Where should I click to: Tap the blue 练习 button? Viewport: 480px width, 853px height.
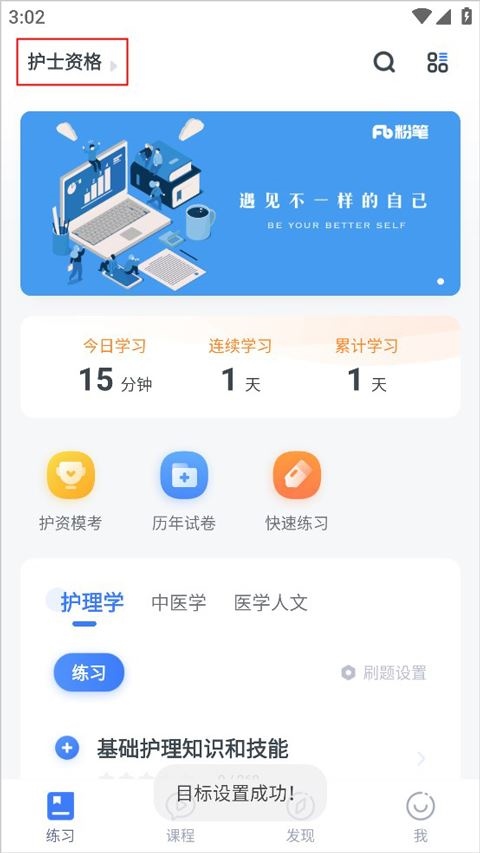click(x=89, y=672)
